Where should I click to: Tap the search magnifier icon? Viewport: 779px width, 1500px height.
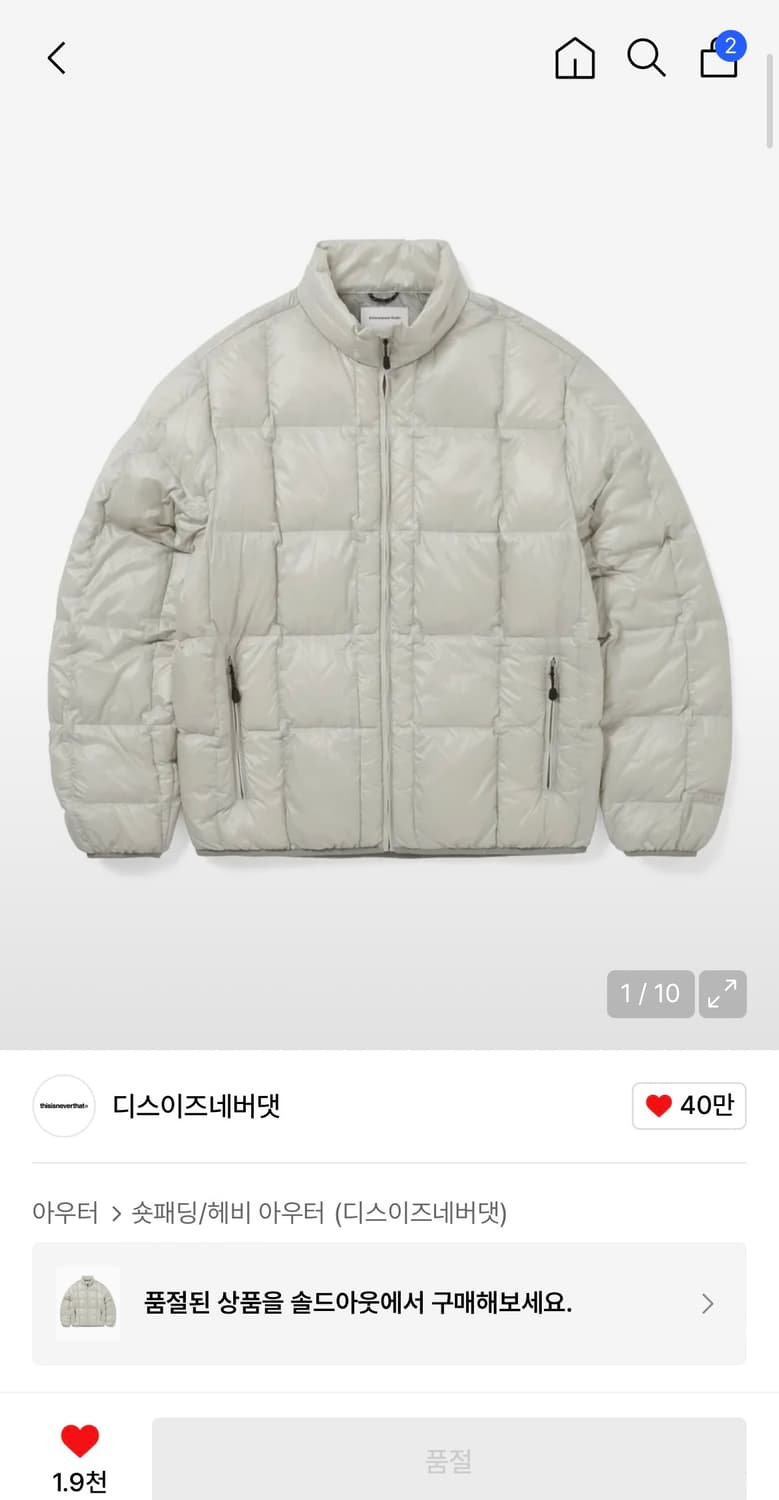tap(646, 57)
